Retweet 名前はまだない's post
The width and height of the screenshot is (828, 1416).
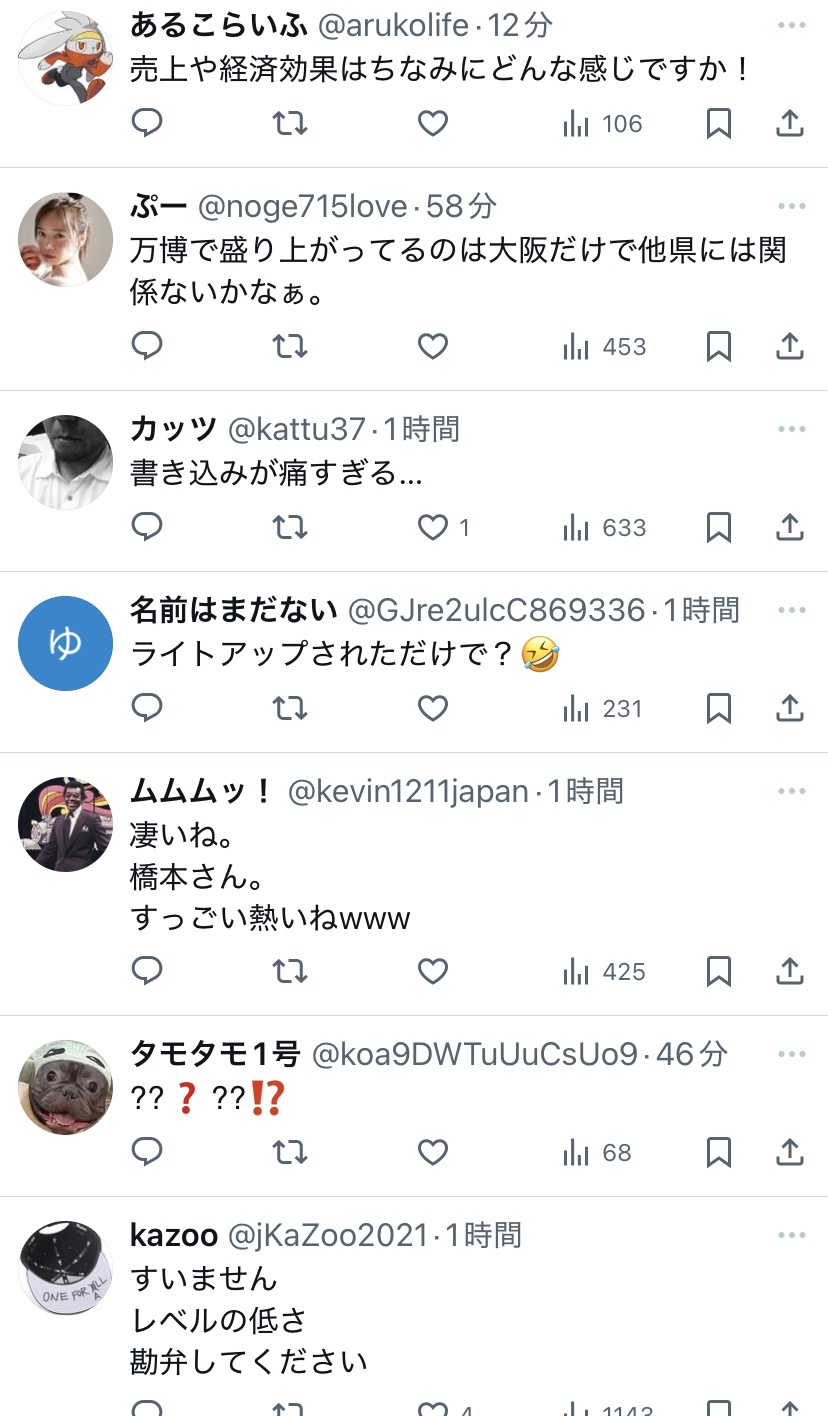(x=290, y=709)
